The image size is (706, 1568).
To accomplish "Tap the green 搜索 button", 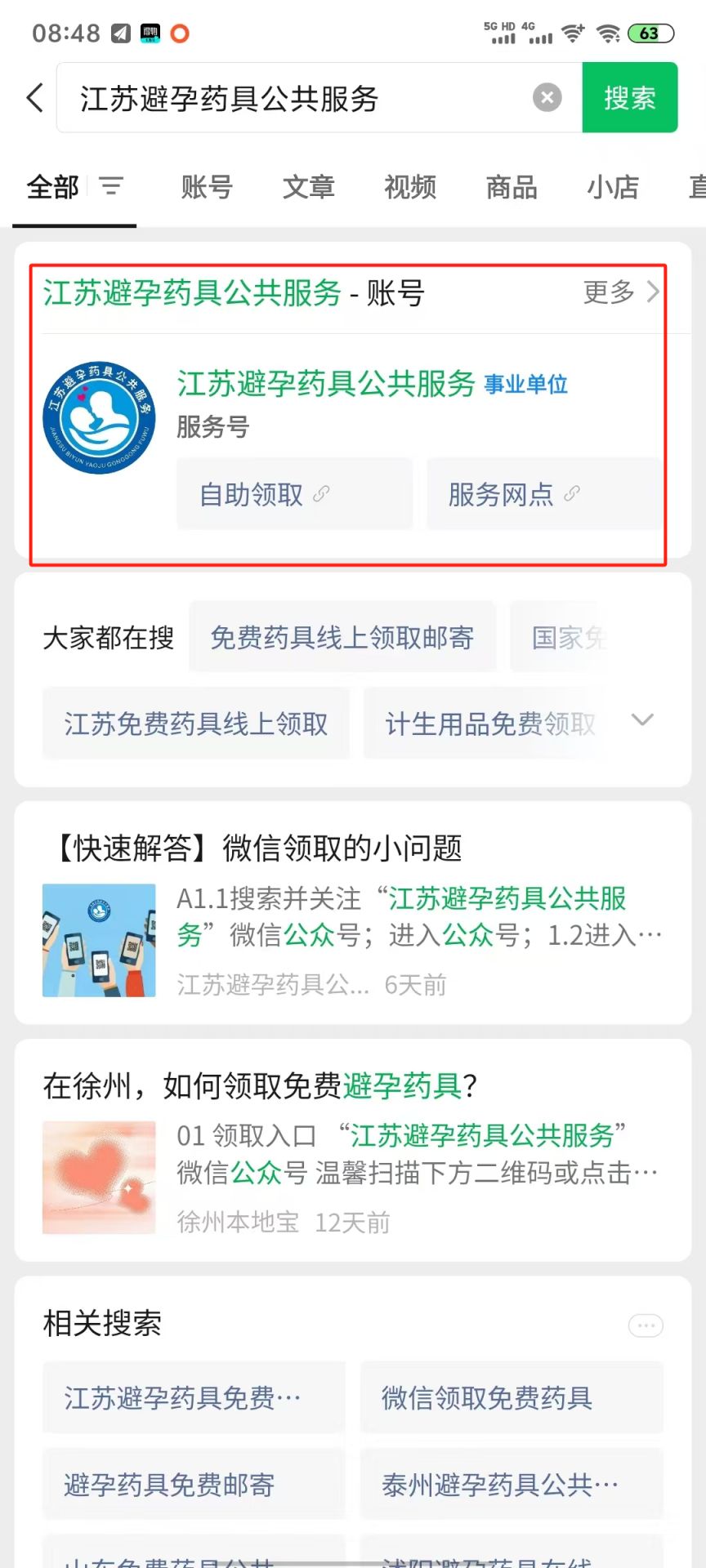I will click(629, 98).
